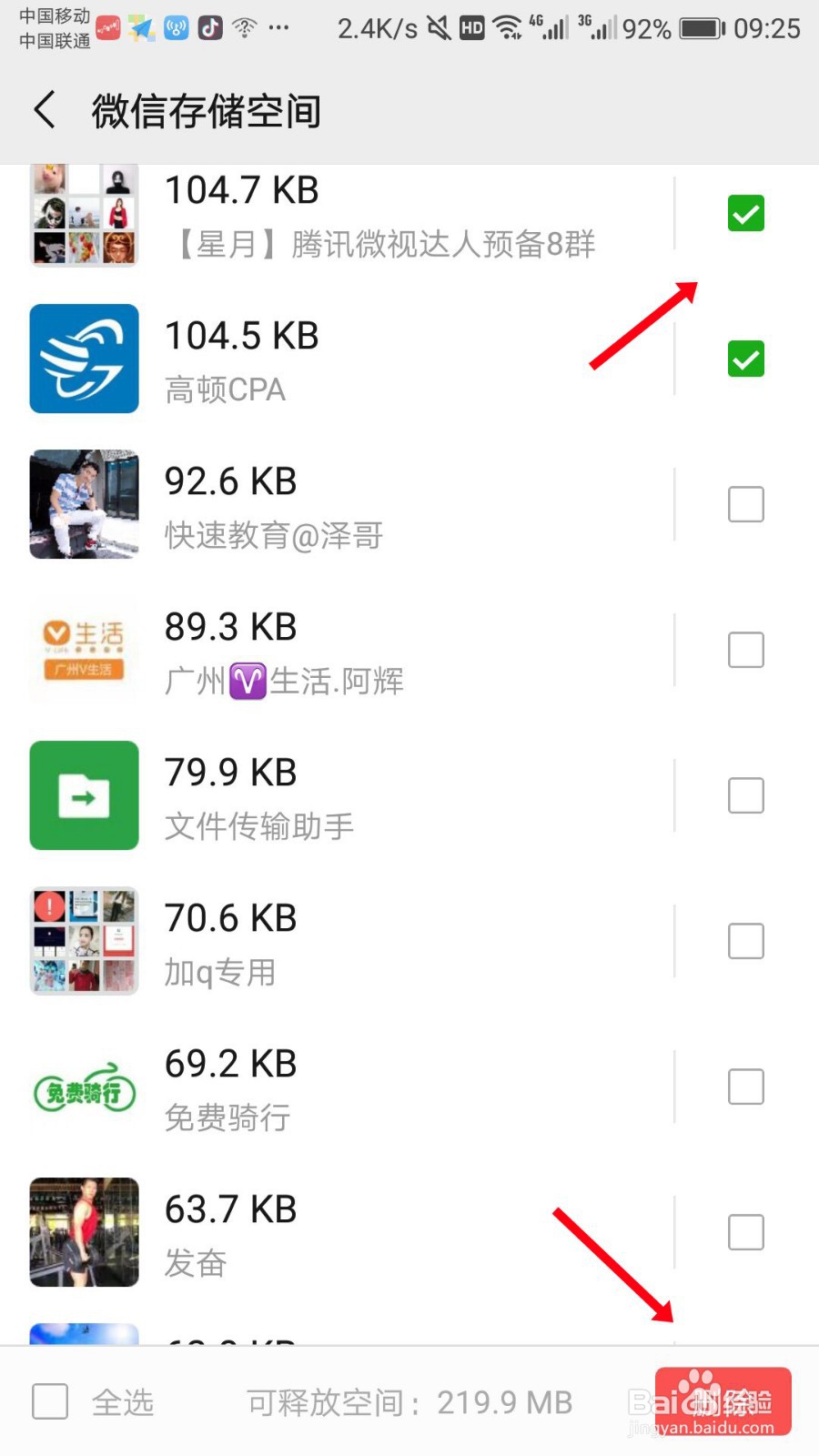Select the 文件传输助手 checkbox
This screenshot has width=819, height=1456.
click(x=745, y=794)
